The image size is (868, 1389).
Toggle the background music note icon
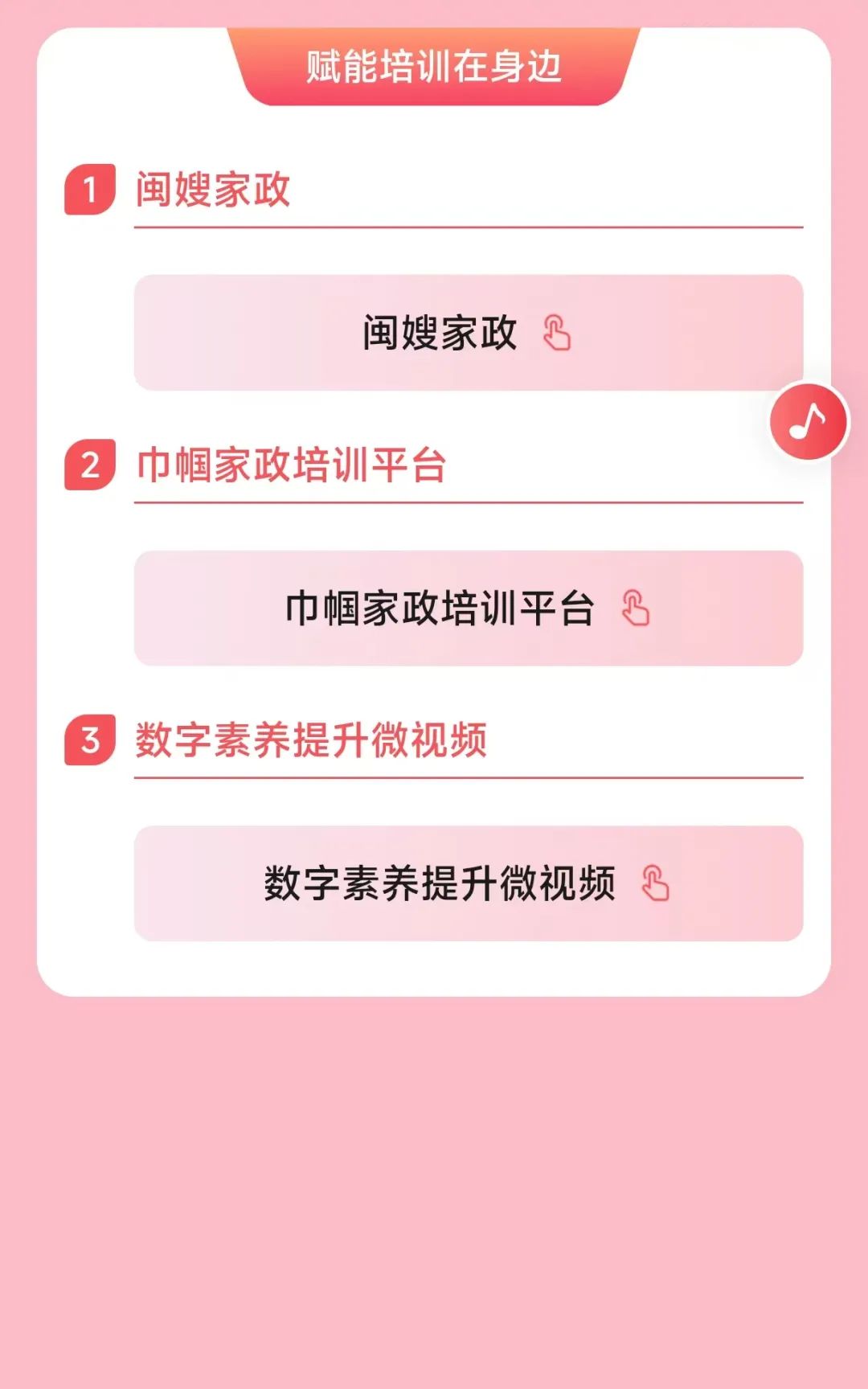pyautogui.click(x=808, y=421)
